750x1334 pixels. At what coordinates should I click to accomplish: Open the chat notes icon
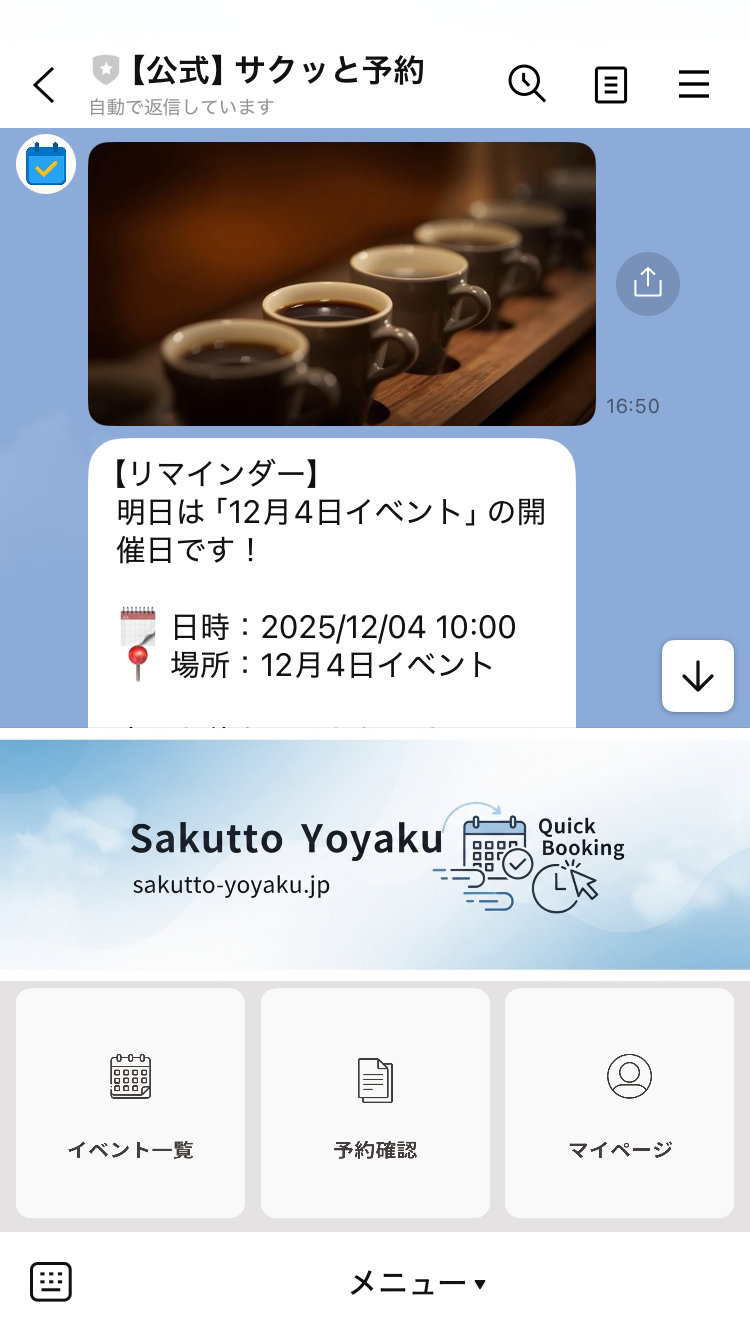610,84
